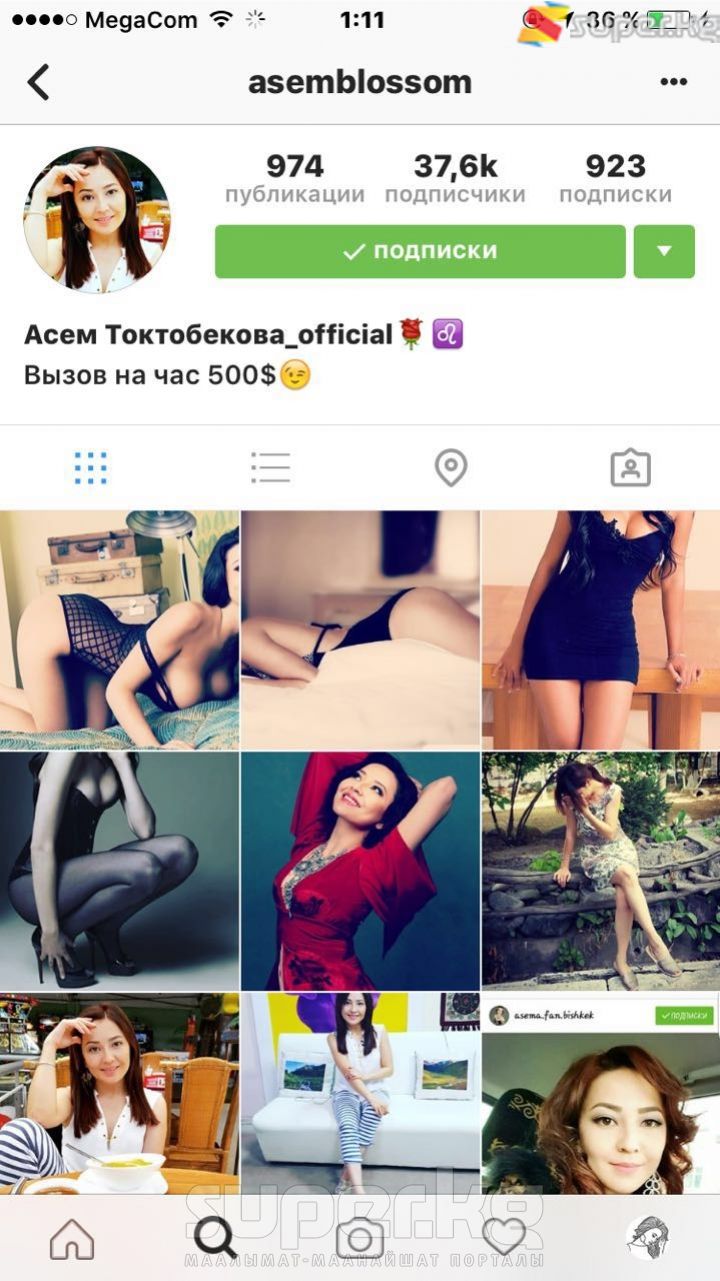Open the activity heart tab
The height and width of the screenshot is (1281, 720).
click(503, 1239)
